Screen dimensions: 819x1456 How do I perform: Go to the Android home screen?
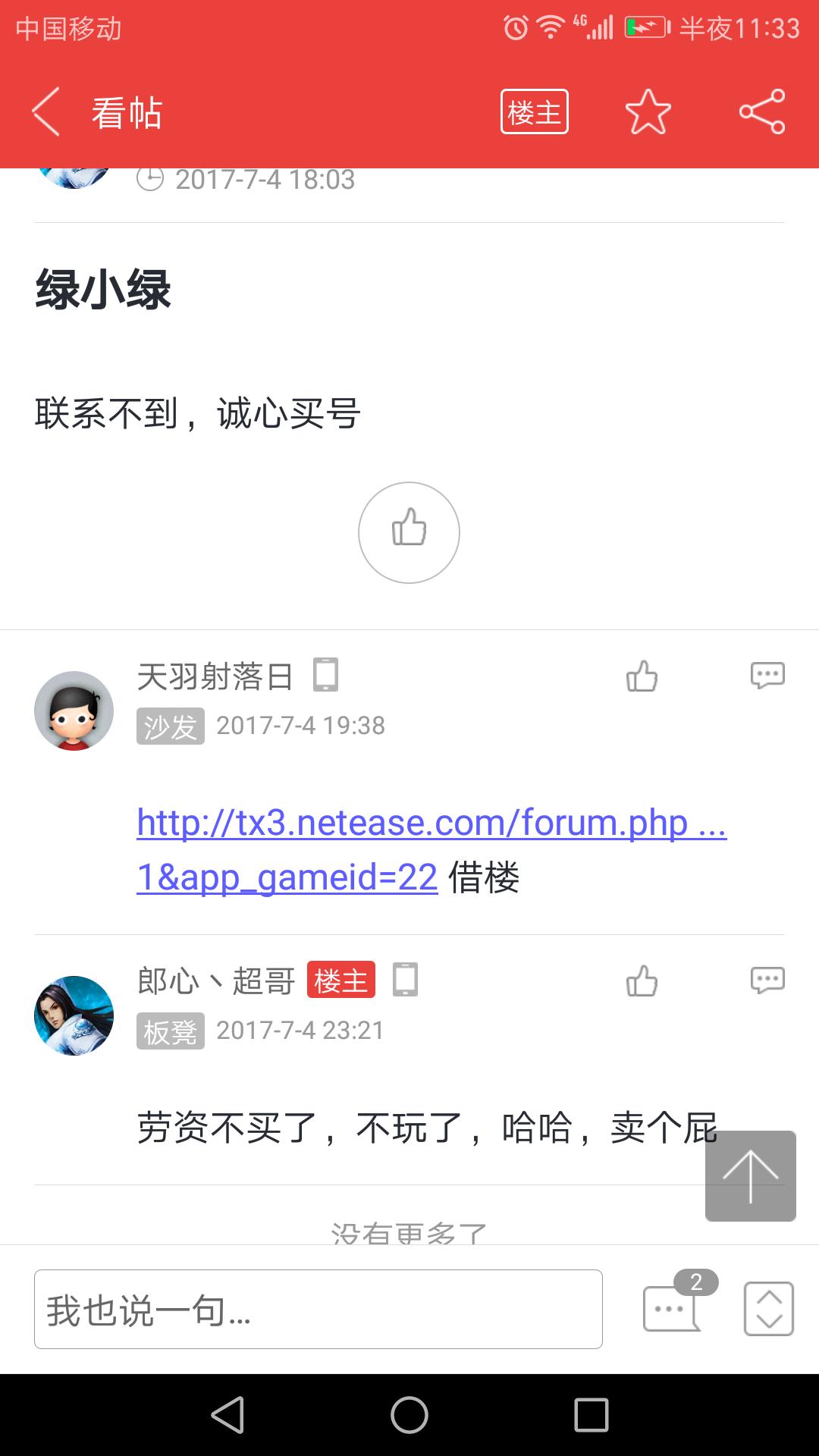point(409,1415)
